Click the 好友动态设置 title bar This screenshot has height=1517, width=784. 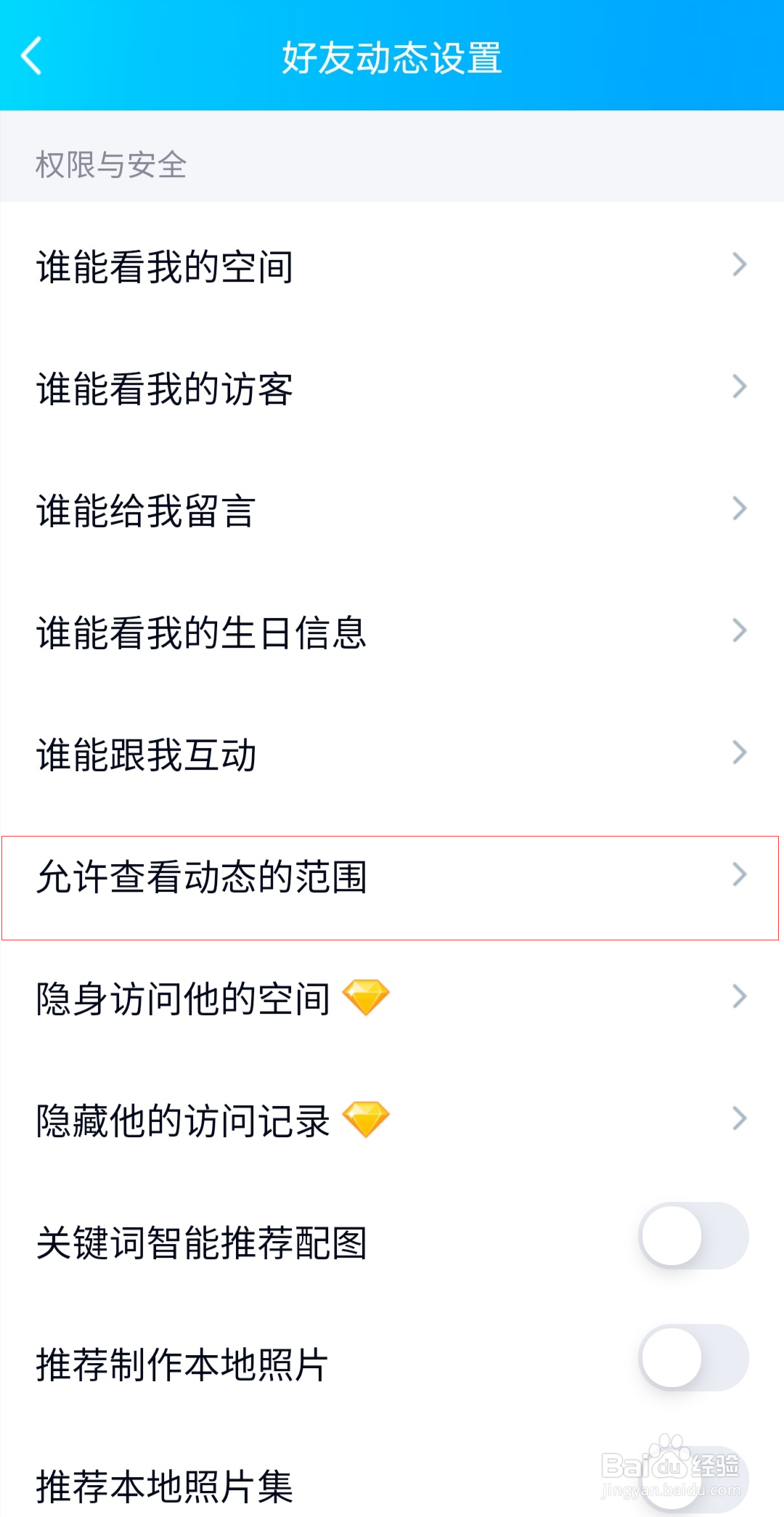click(x=392, y=57)
